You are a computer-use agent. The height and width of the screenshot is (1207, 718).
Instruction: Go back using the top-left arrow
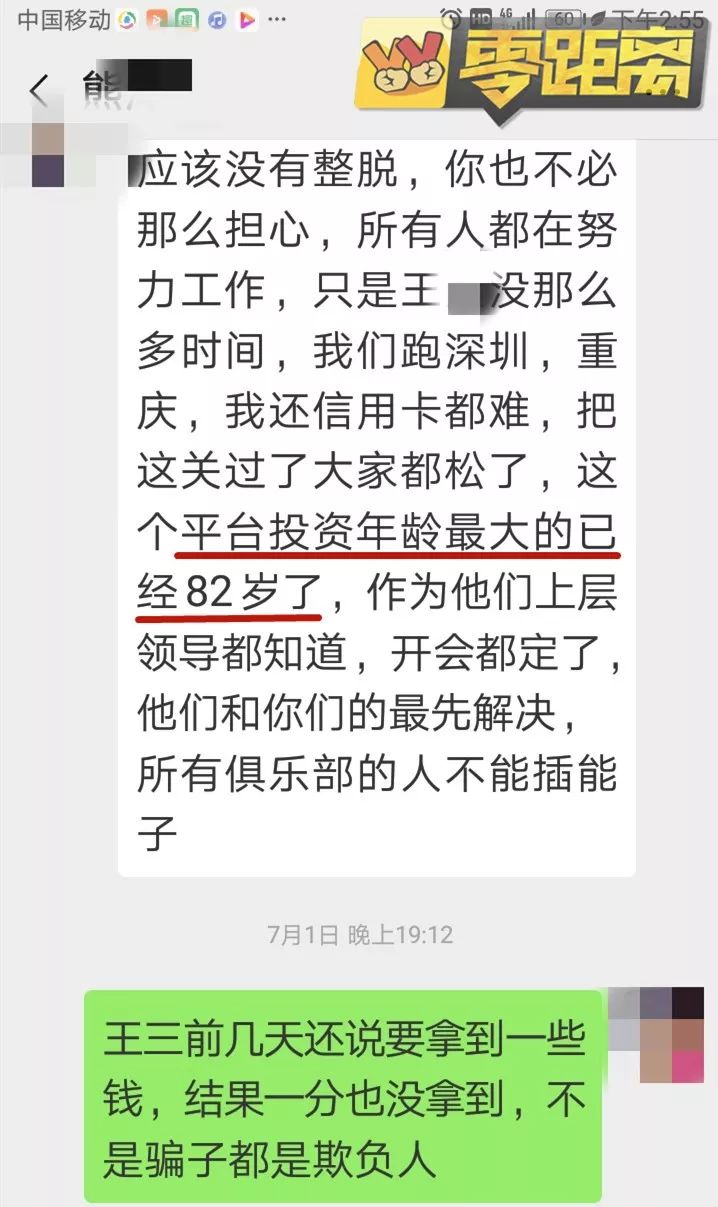pos(39,91)
